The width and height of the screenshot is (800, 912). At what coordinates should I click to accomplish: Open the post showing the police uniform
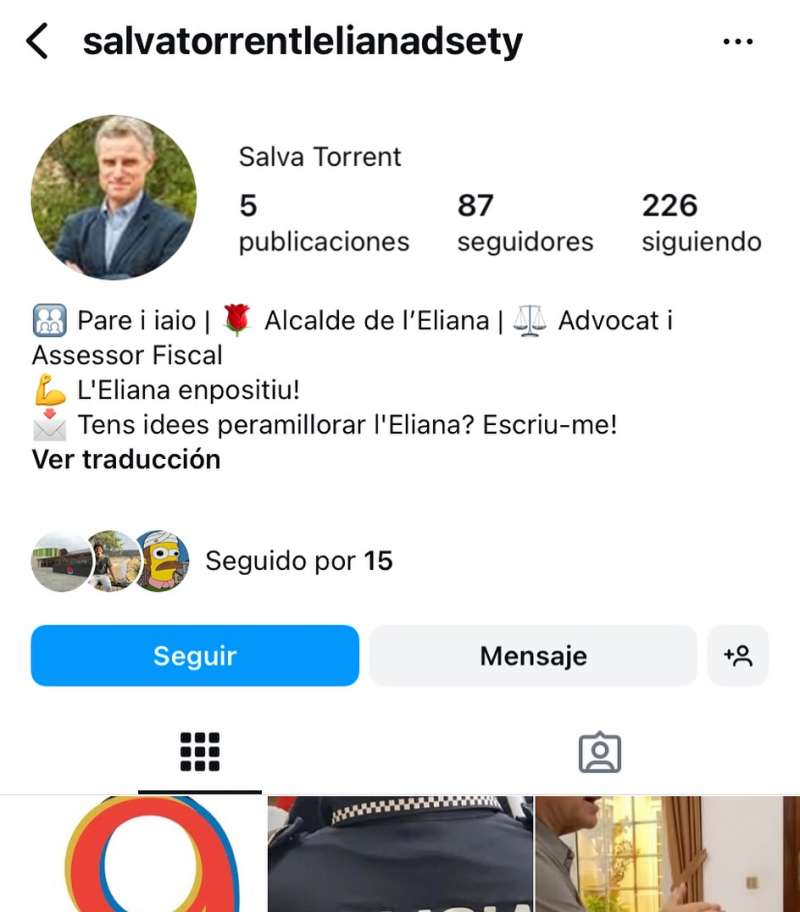point(400,855)
